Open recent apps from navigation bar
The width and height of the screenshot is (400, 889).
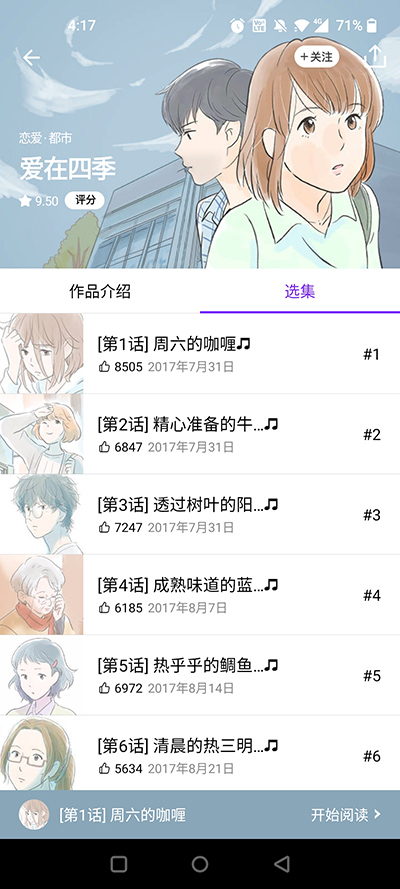(x=118, y=864)
